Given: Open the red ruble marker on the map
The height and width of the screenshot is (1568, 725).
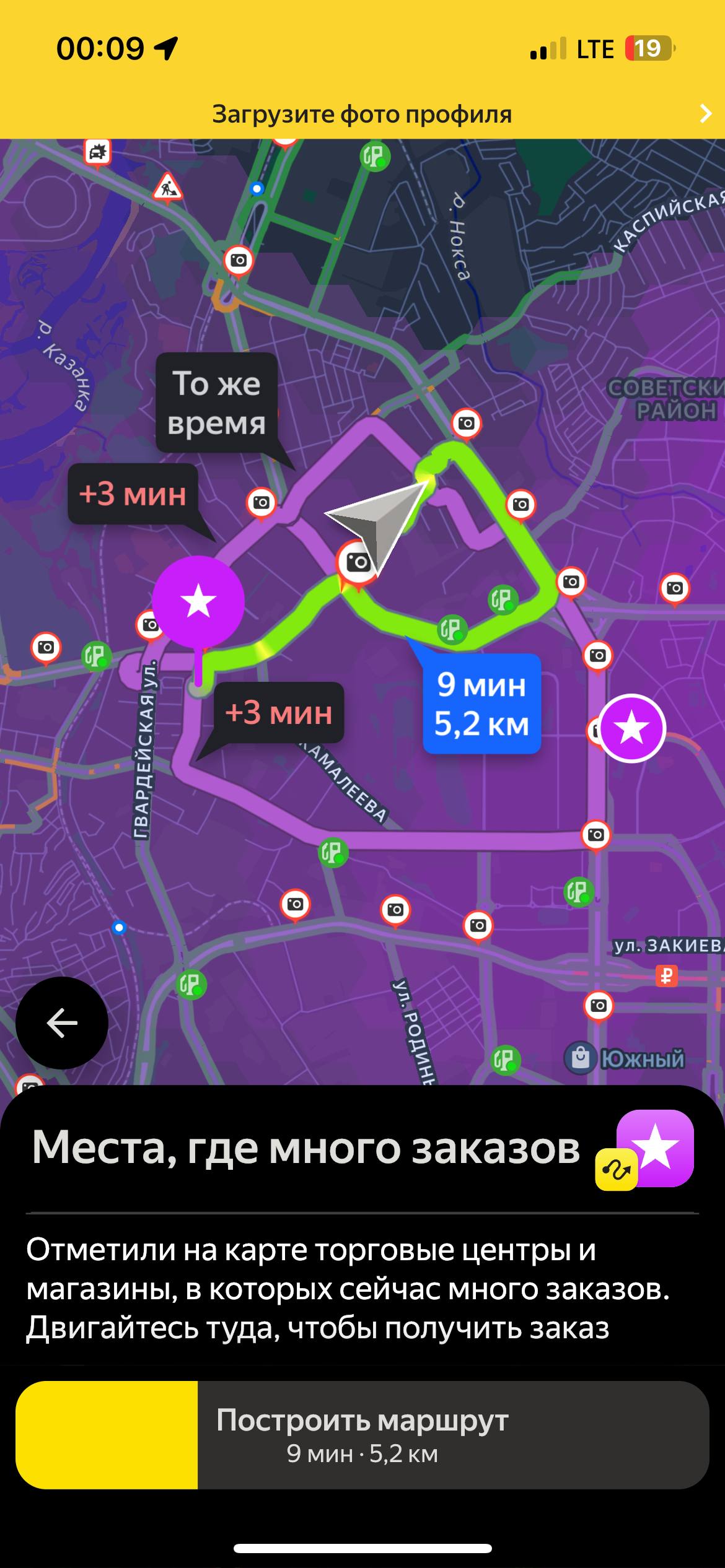Looking at the screenshot, I should pyautogui.click(x=666, y=977).
